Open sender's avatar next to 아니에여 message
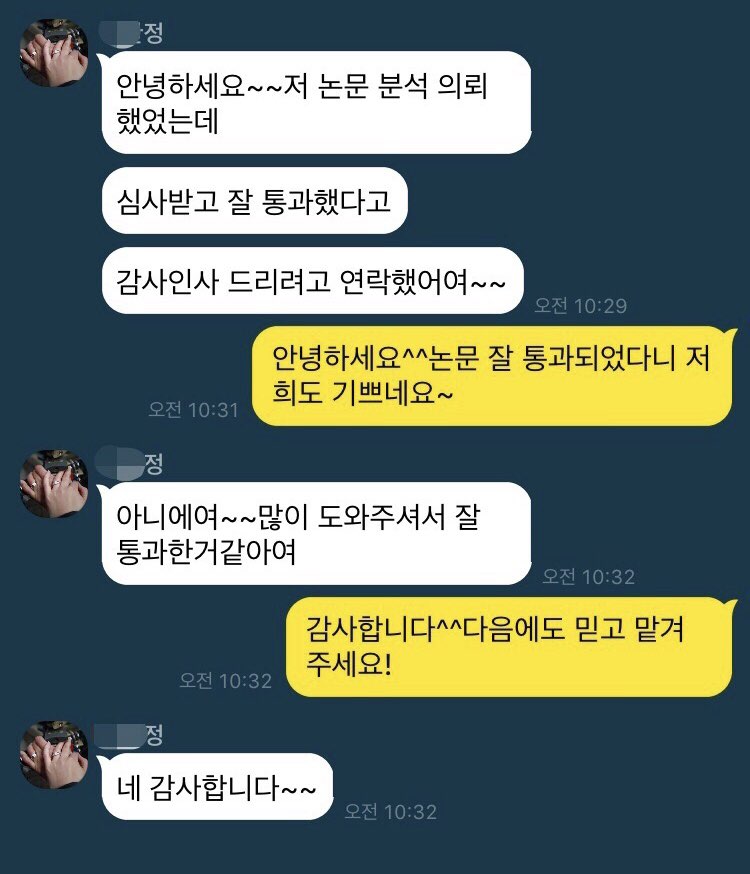750x874 pixels. pos(54,484)
